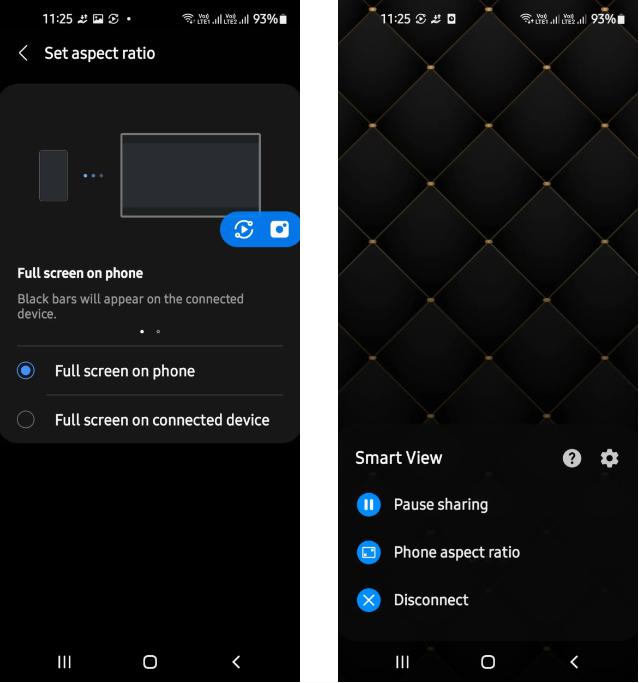This screenshot has height=683, width=639.
Task: Disconnect from Smart View
Action: point(430,600)
